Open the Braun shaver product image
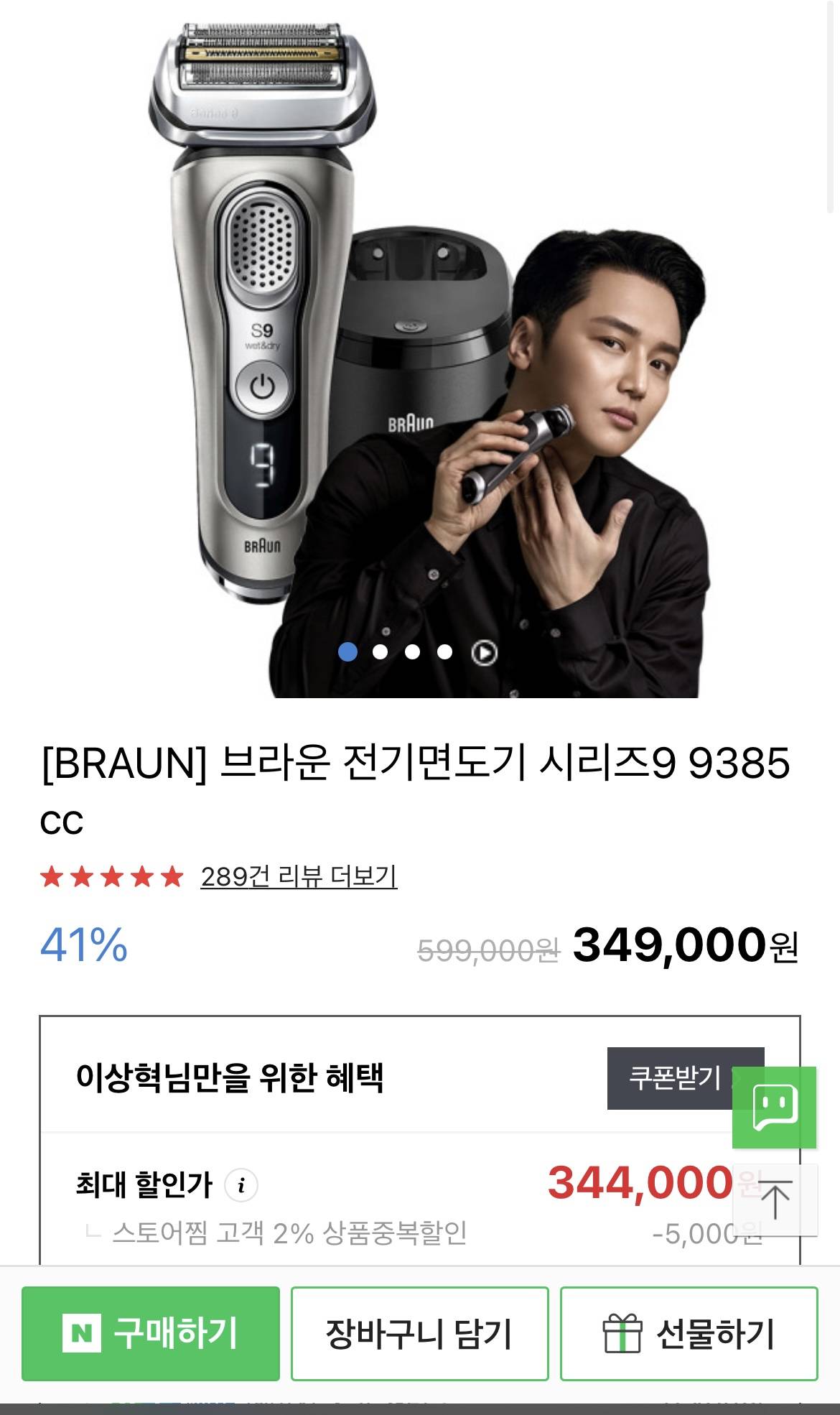The width and height of the screenshot is (840, 1415). coord(420,349)
